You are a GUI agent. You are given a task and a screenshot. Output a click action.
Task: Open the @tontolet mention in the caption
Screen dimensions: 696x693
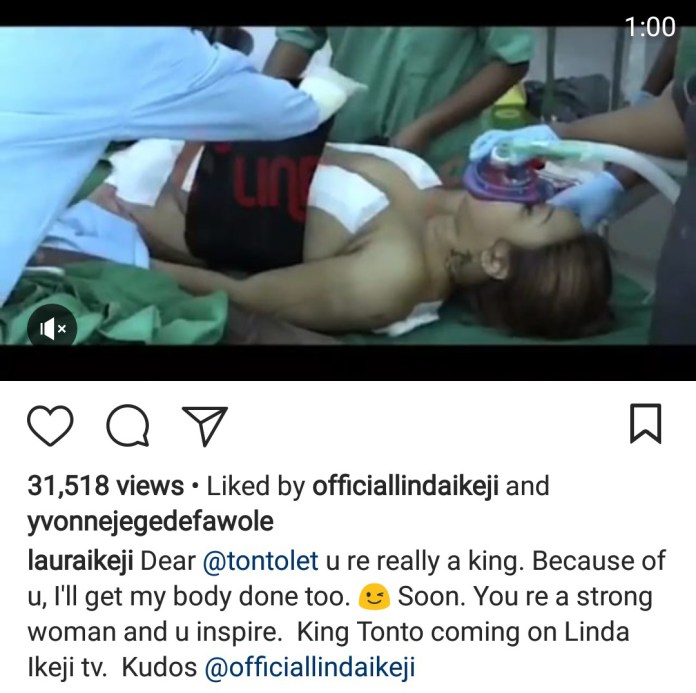pos(259,562)
